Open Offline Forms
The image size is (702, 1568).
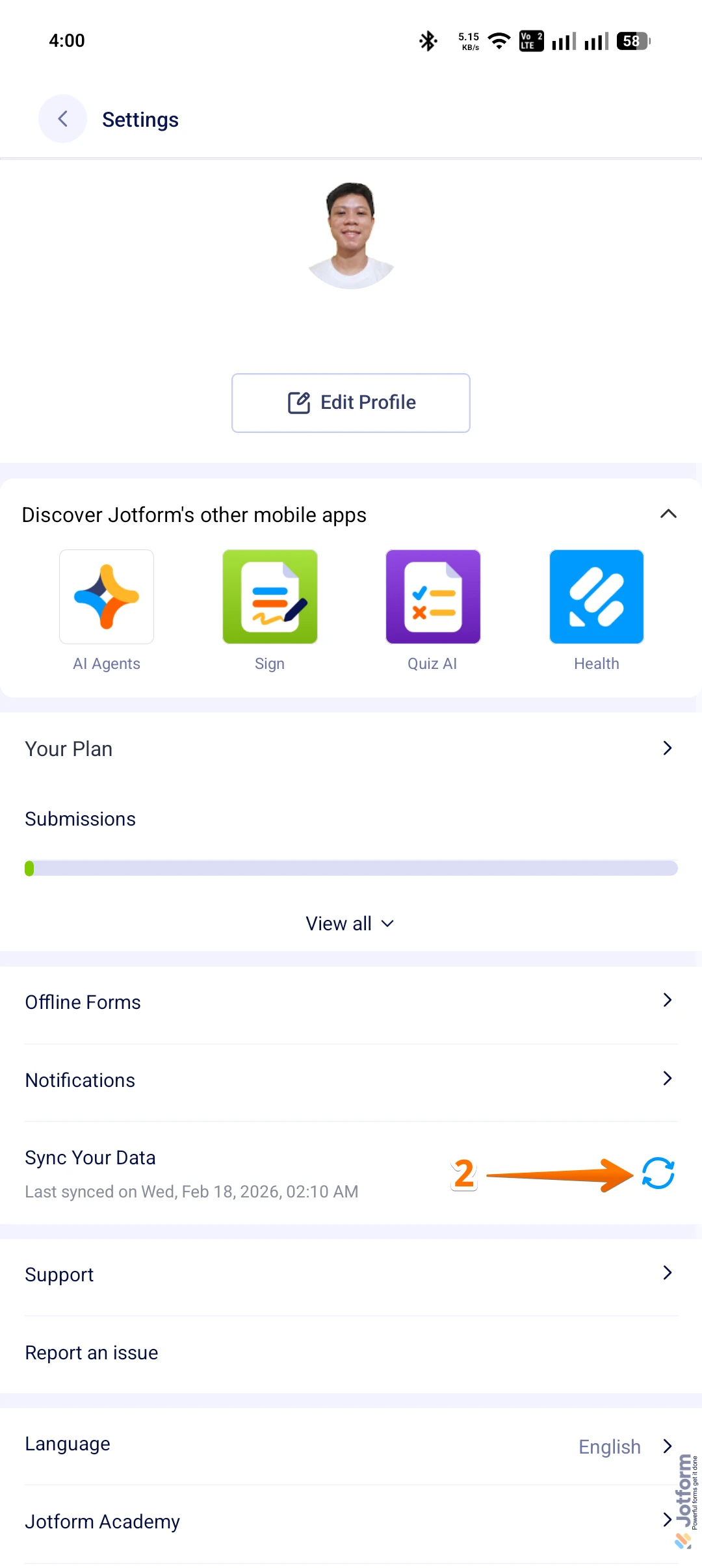[x=351, y=1001]
